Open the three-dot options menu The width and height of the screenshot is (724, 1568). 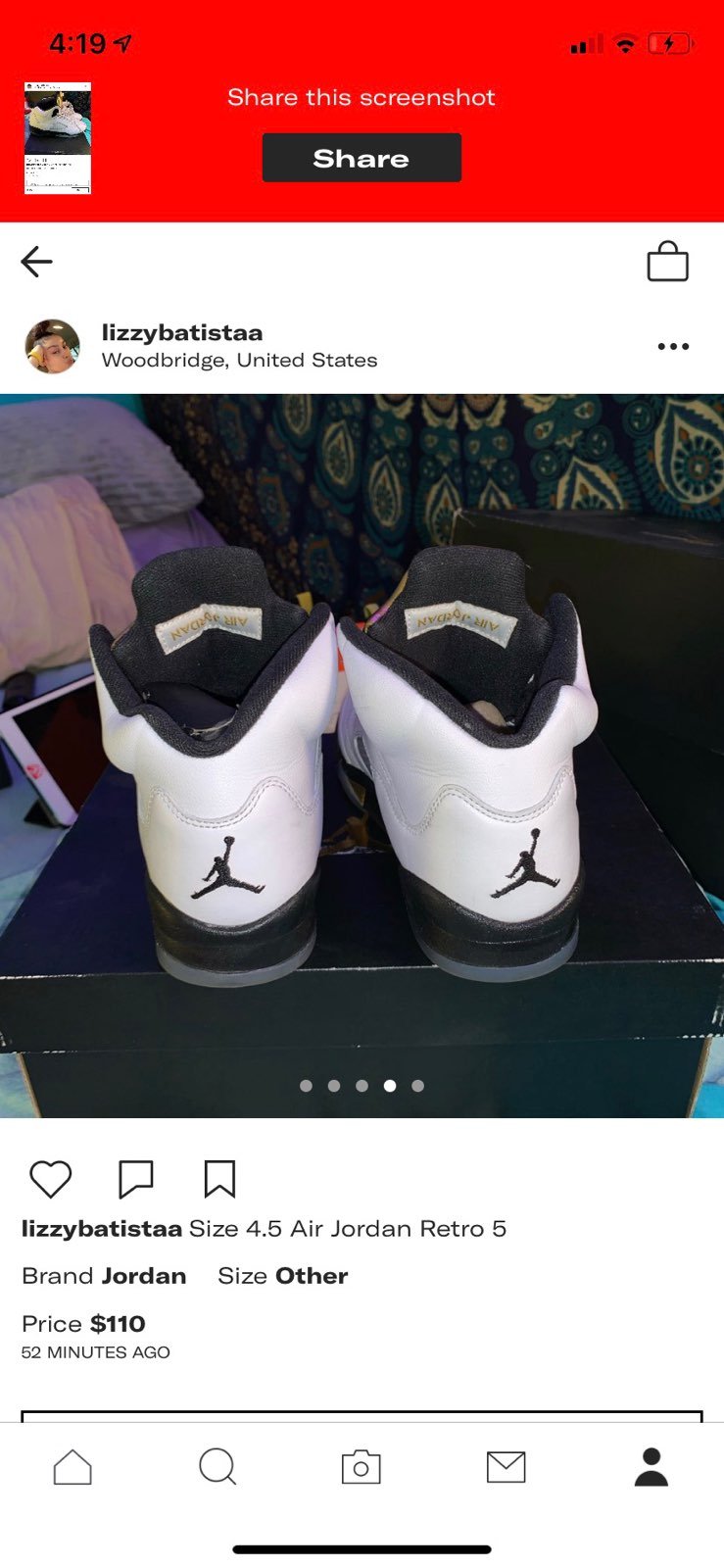(x=673, y=347)
